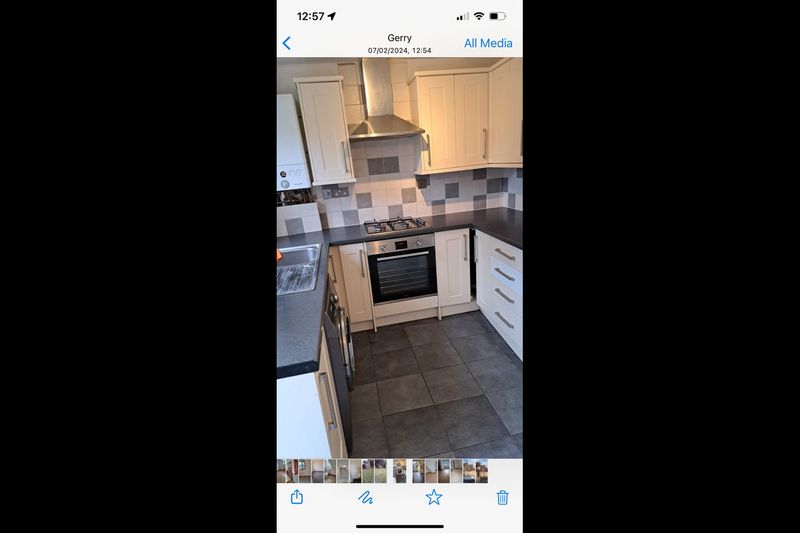Viewport: 800px width, 533px height.
Task: Share this kitchen photo
Action: click(x=297, y=497)
